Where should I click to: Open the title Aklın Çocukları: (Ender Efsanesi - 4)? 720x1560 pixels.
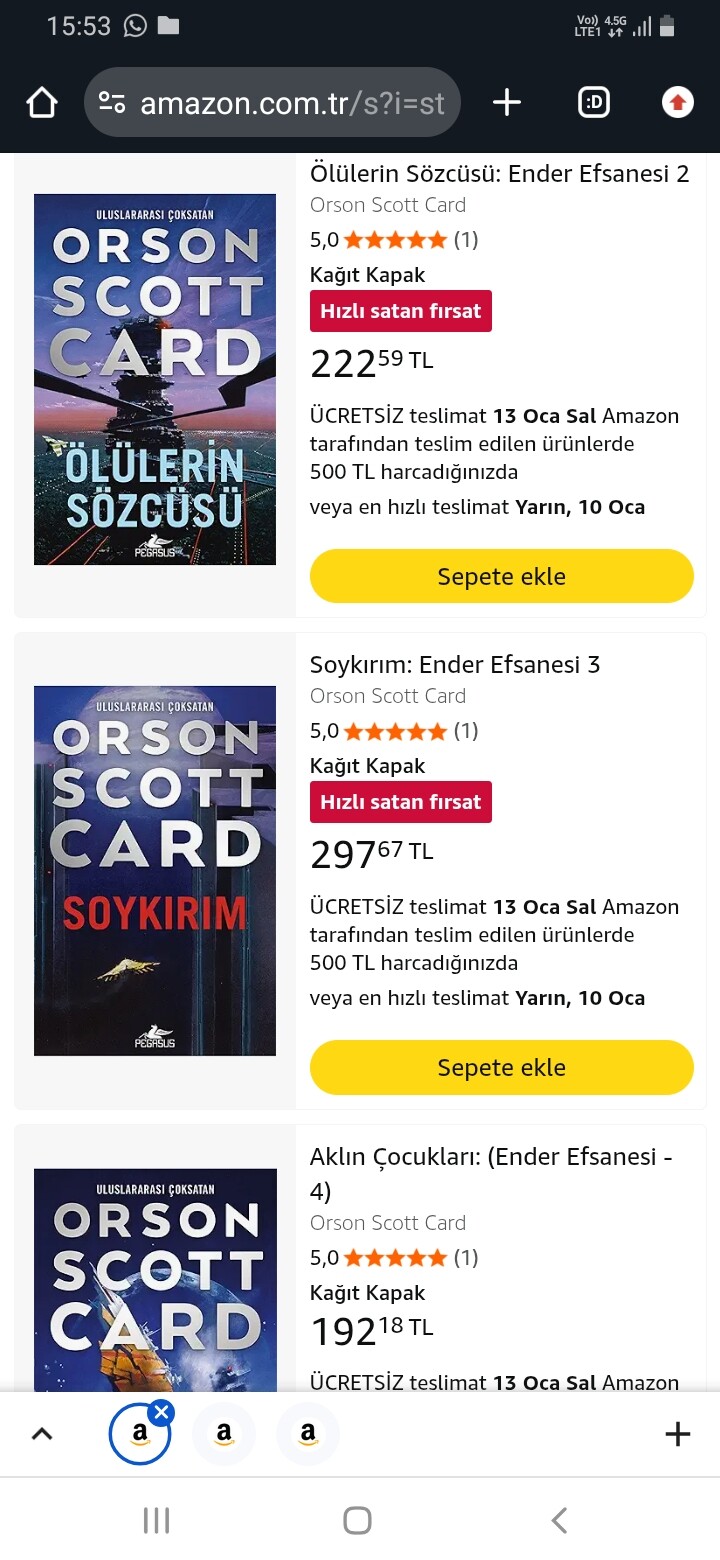(x=490, y=1173)
